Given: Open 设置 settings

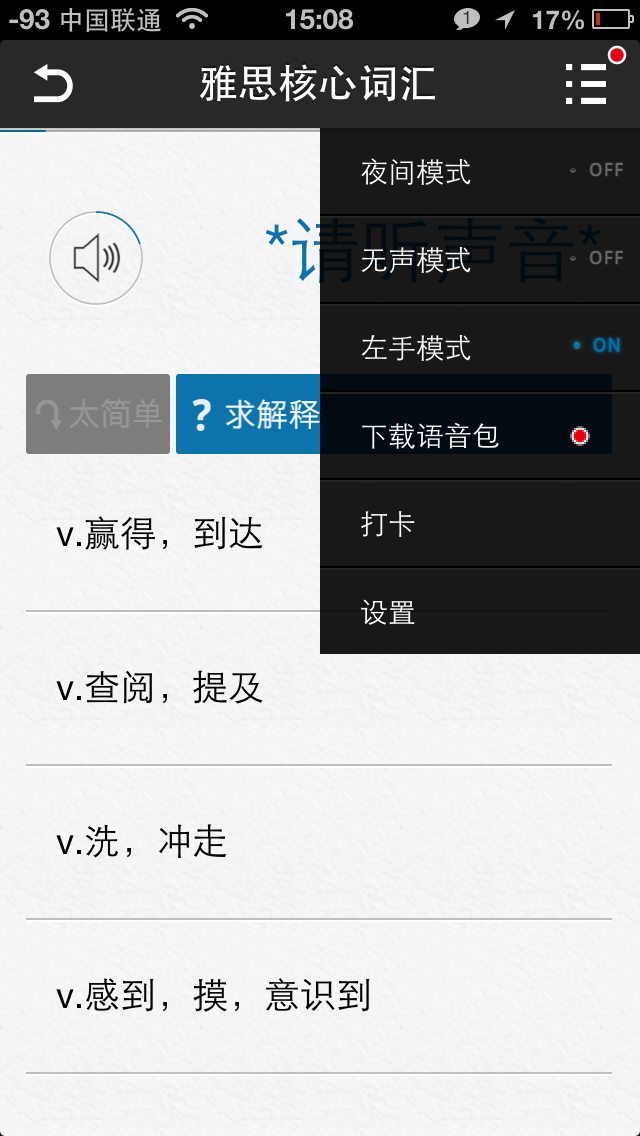Looking at the screenshot, I should click(x=478, y=612).
